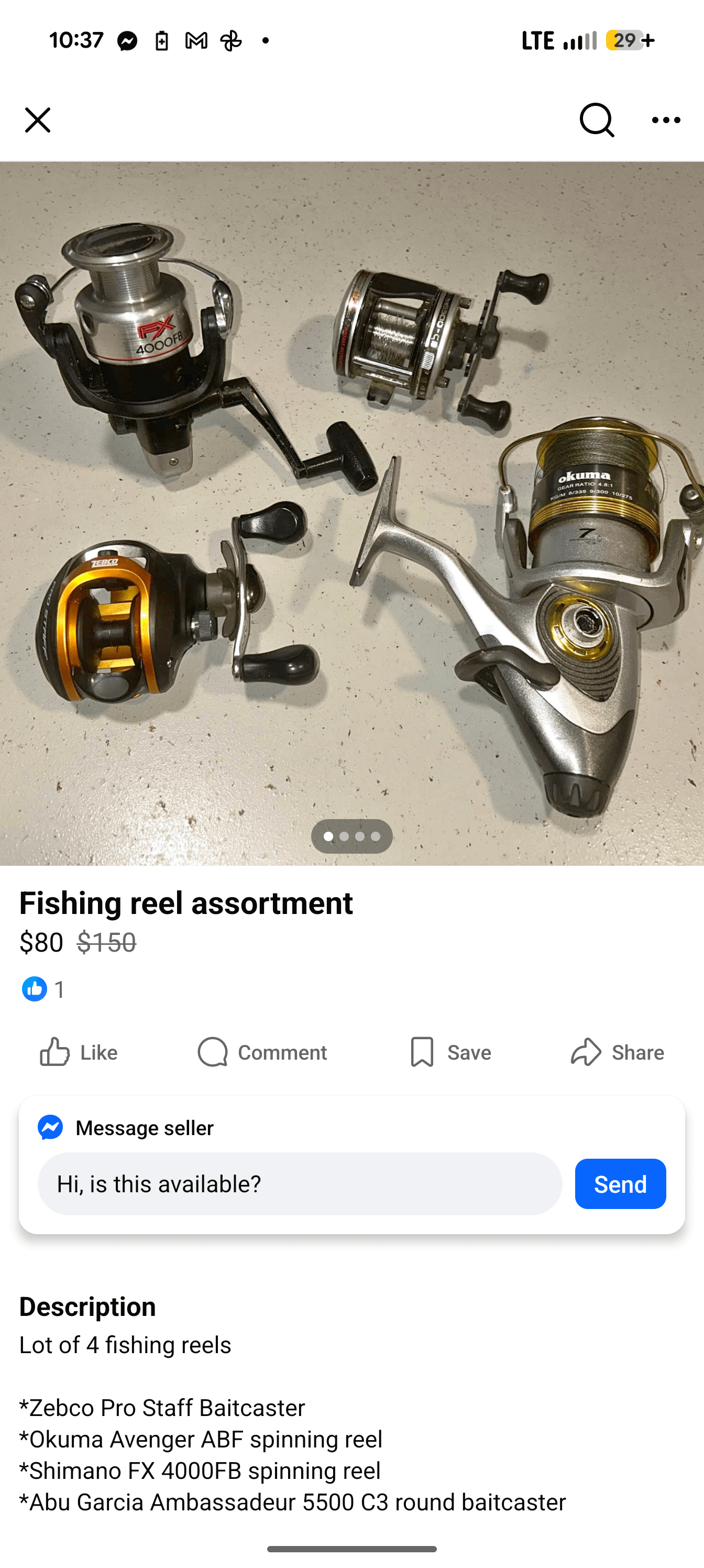Comment on the listing
Screen dimensions: 704x1568
point(262,1052)
